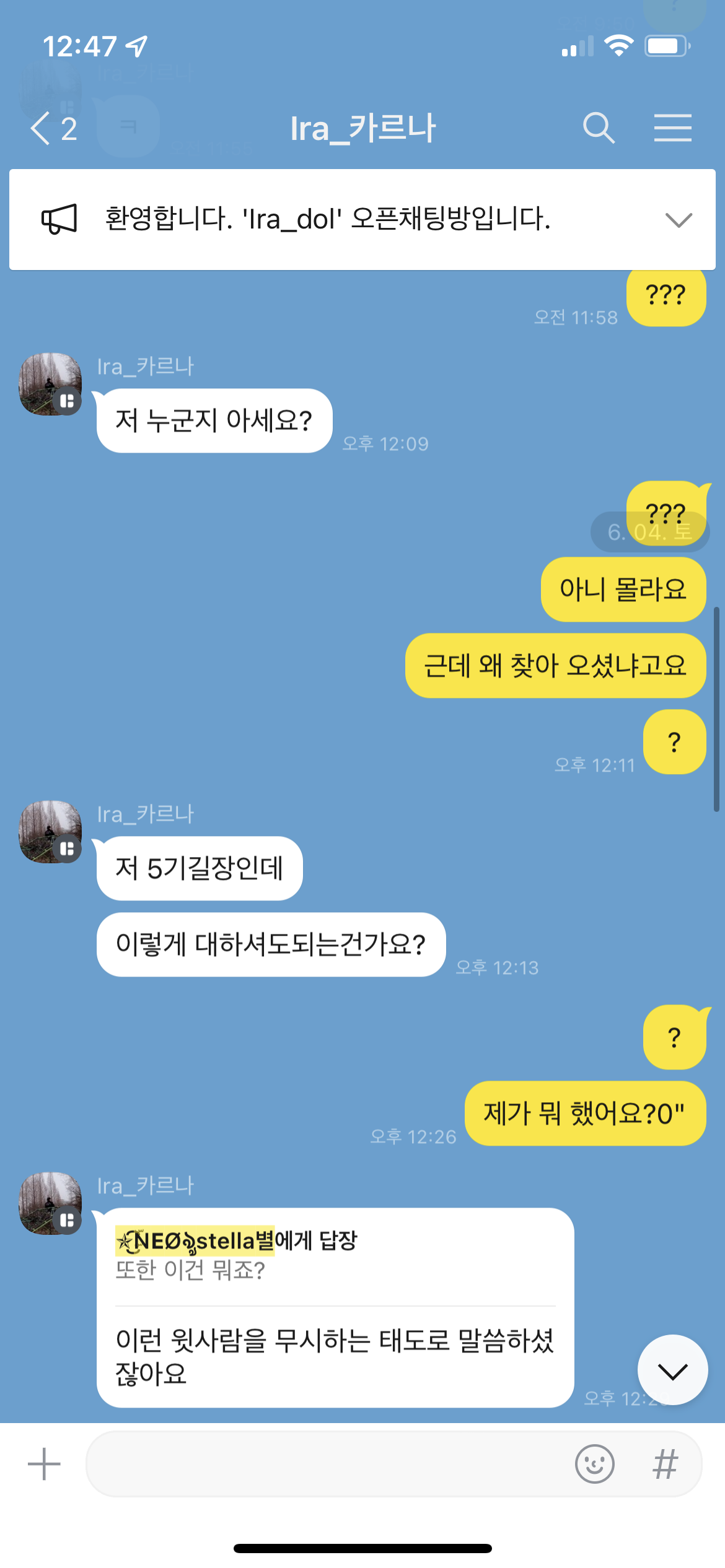
Task: View profile above '저 5기길장인데'
Action: pos(50,832)
